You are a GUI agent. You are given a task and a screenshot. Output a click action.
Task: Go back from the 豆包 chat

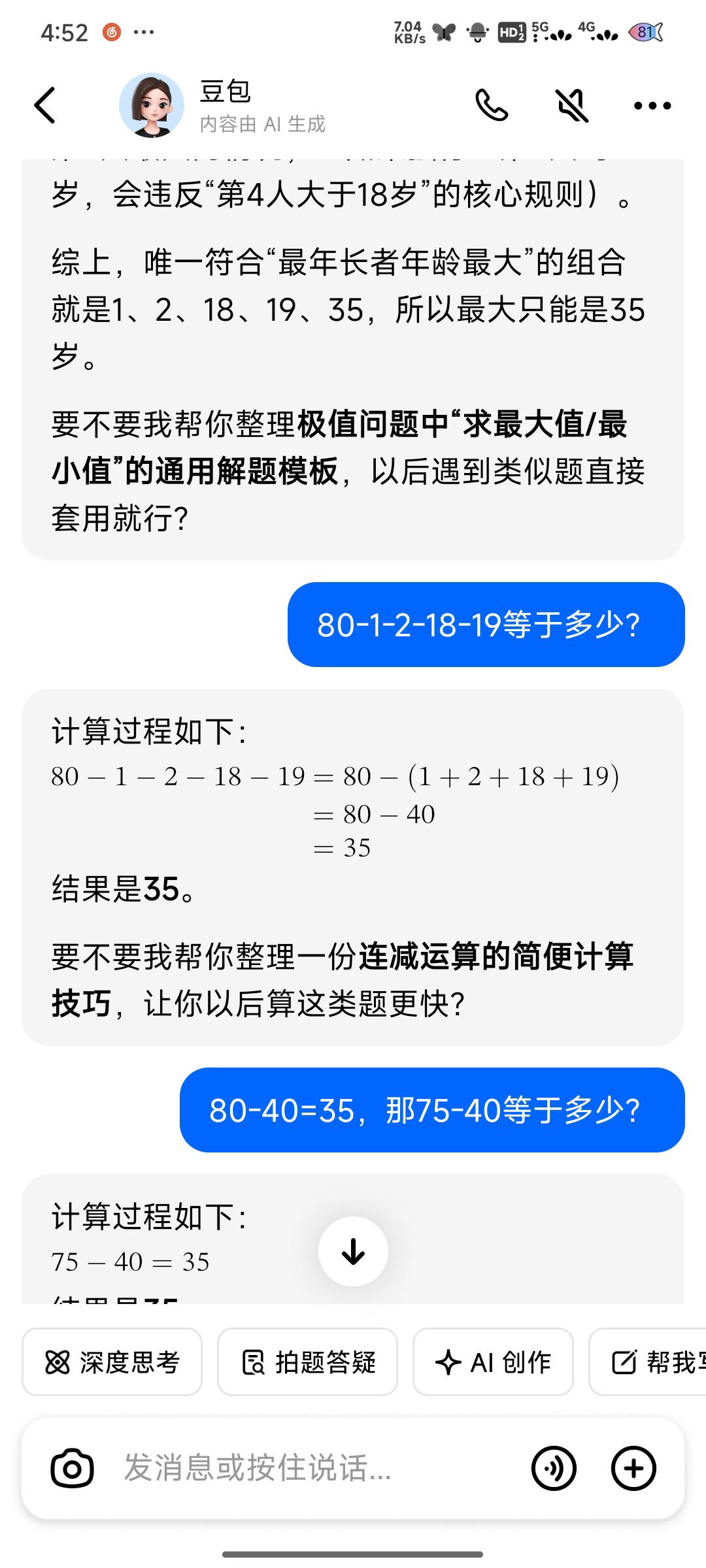point(44,105)
